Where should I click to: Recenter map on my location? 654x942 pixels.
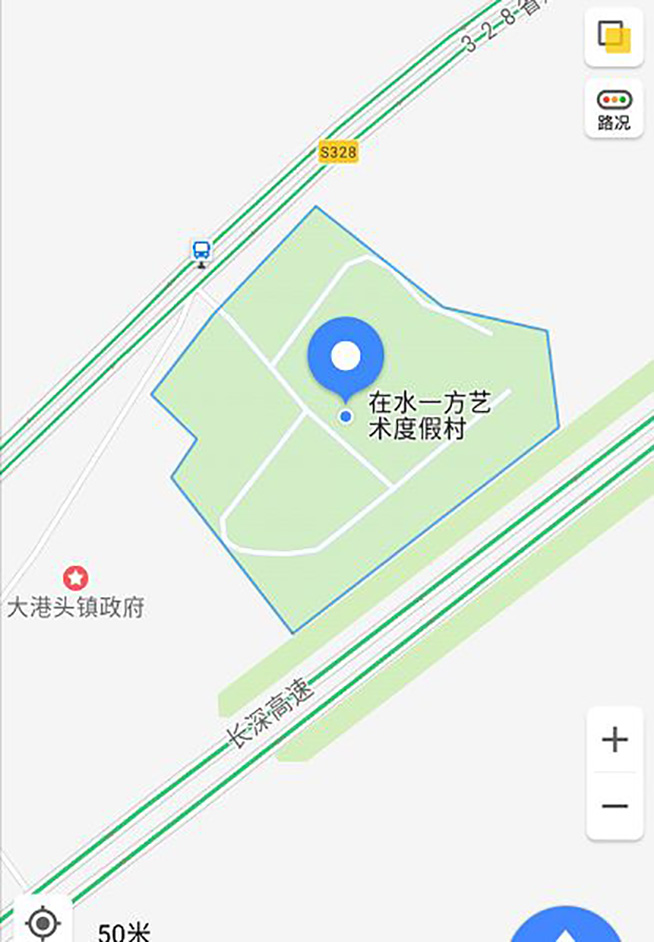[x=42, y=922]
